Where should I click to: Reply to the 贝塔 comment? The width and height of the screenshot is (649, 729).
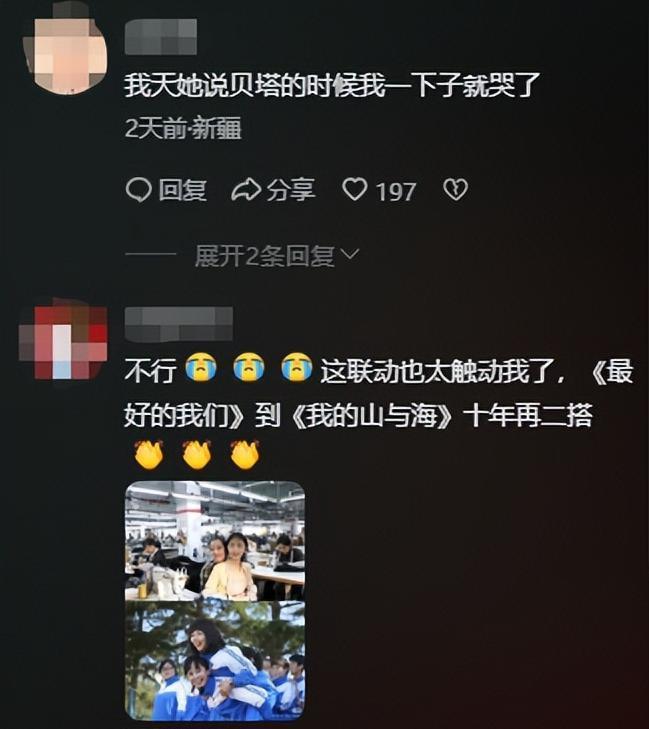166,190
